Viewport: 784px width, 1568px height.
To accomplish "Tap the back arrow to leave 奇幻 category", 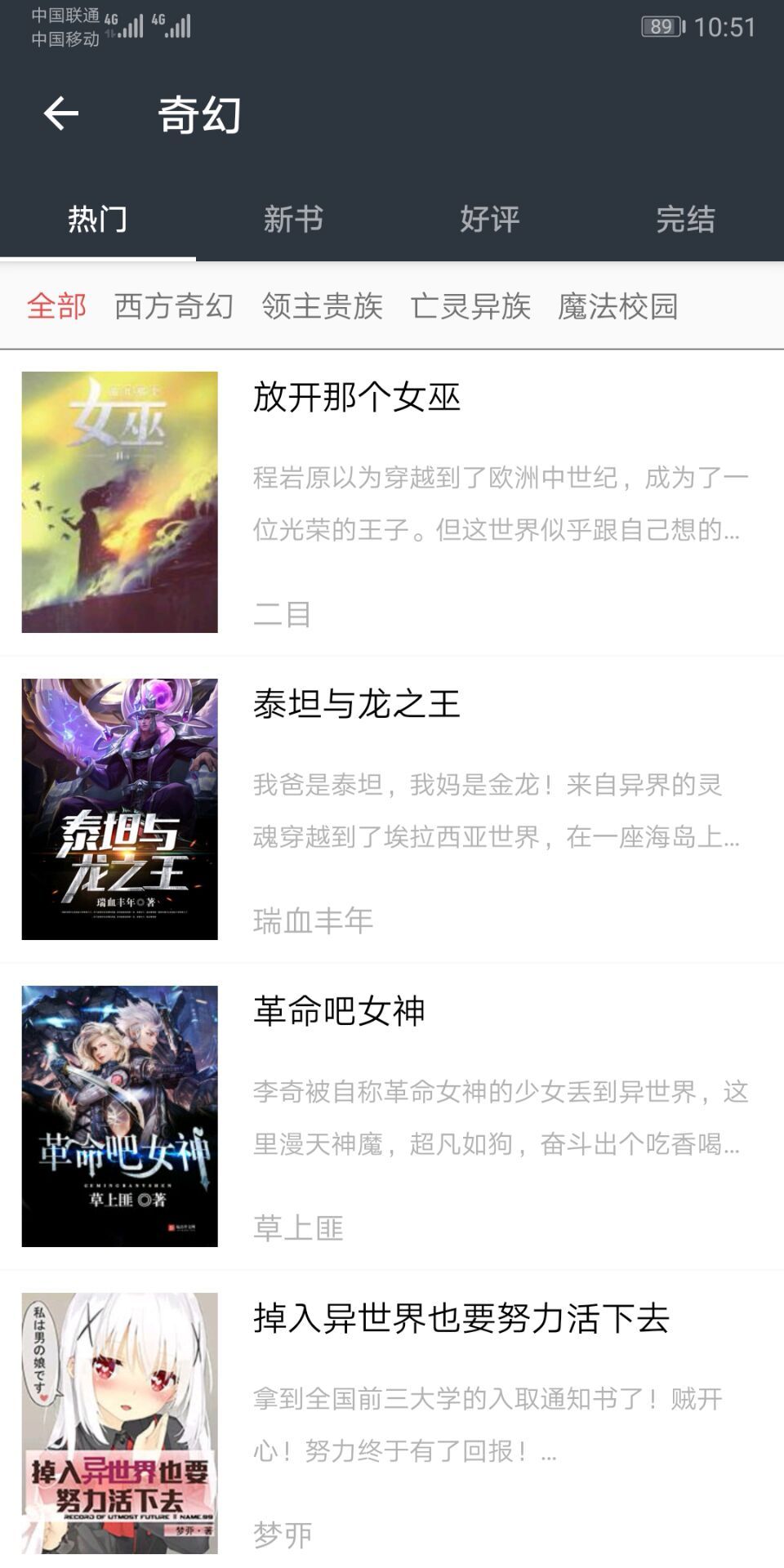I will coord(60,114).
